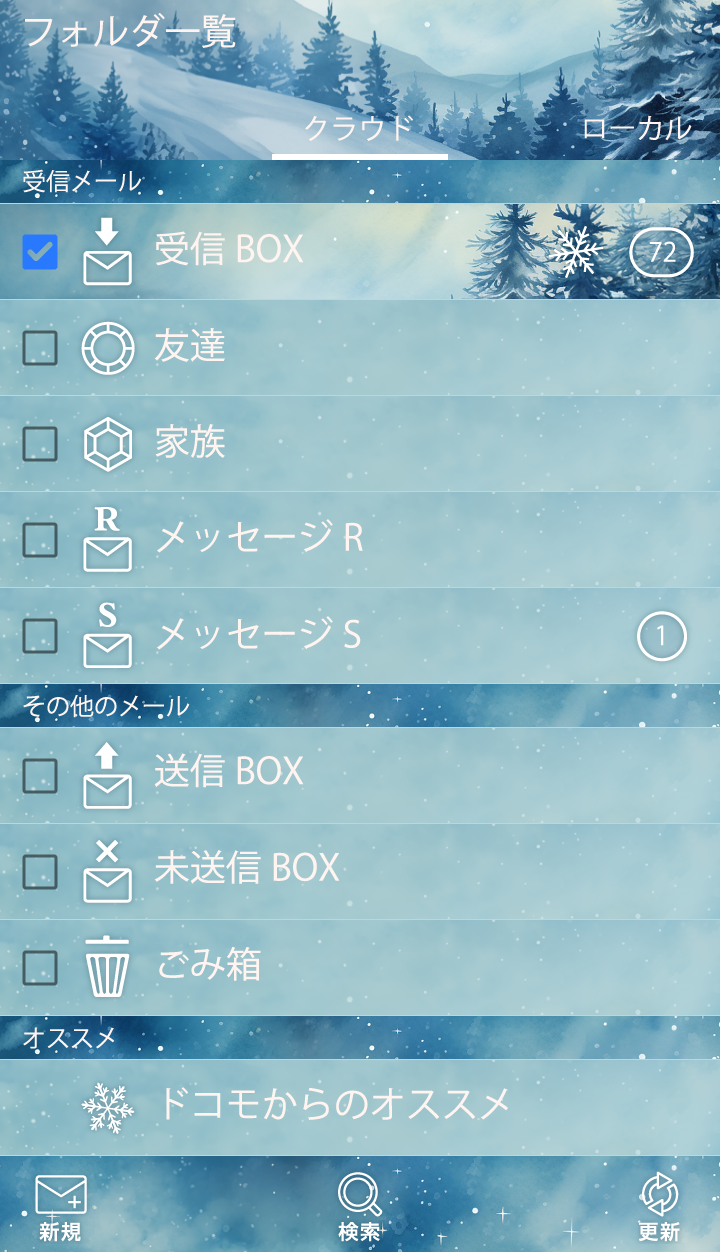This screenshot has height=1252, width=720.
Task: Uncheck the 受信 BOX checkbox
Action: [40, 252]
